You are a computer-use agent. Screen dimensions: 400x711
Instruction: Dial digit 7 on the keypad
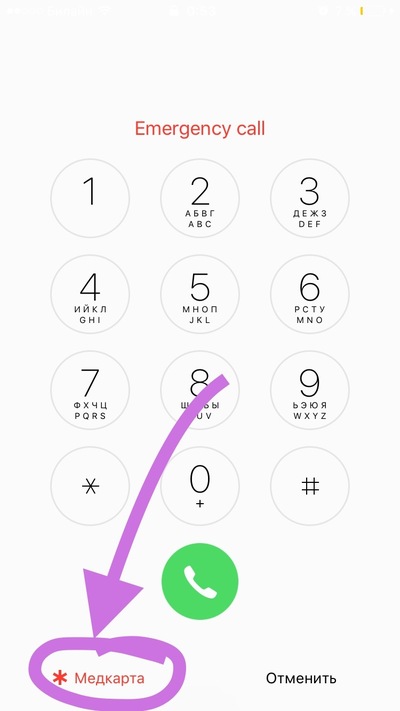click(90, 390)
